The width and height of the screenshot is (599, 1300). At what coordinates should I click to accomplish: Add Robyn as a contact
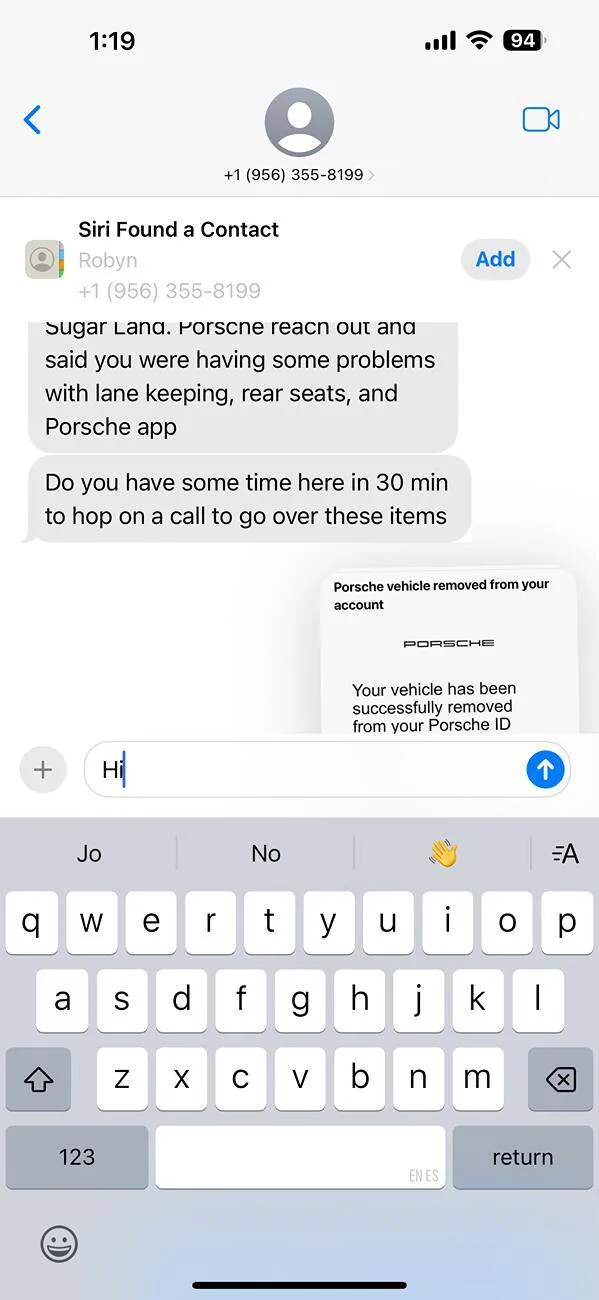click(x=495, y=259)
